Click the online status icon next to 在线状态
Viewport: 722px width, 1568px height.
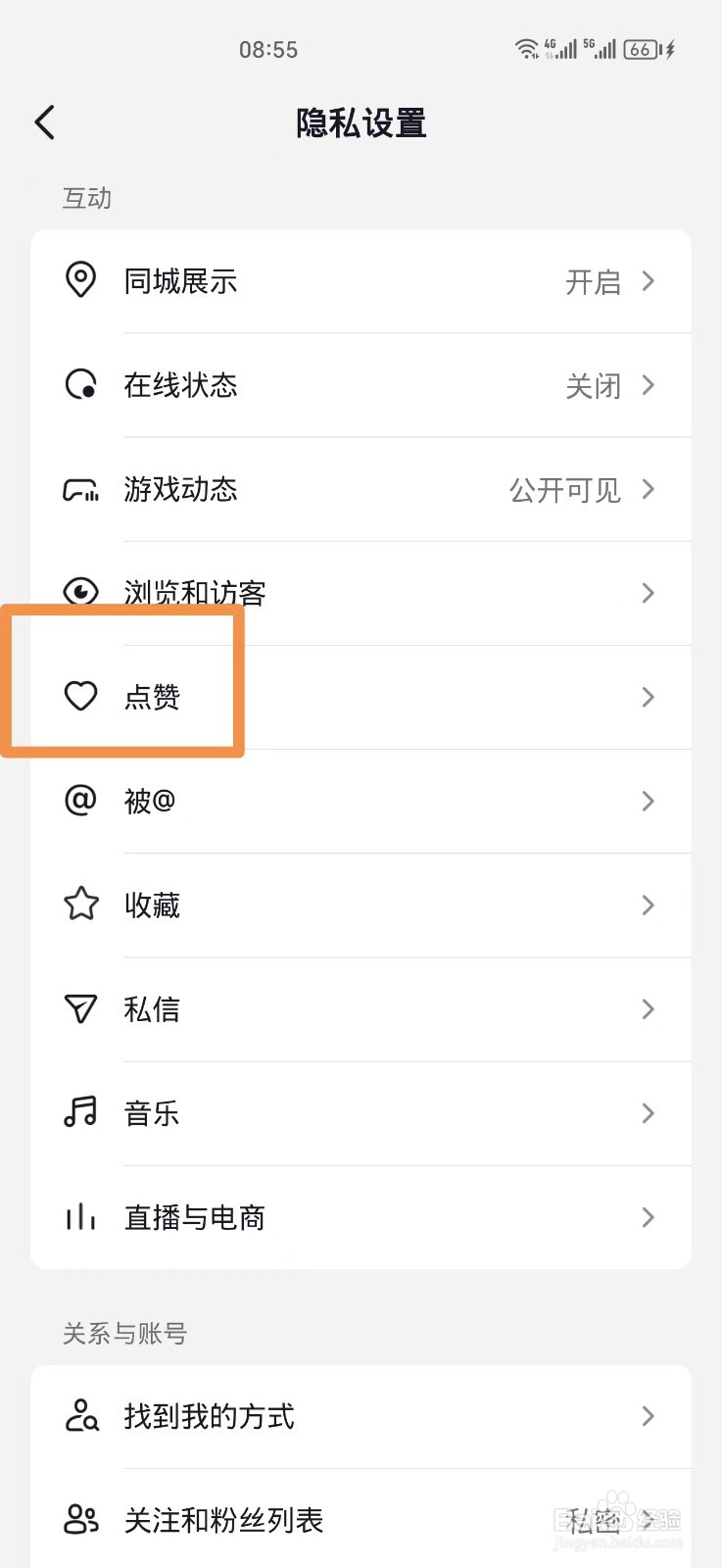tap(81, 385)
